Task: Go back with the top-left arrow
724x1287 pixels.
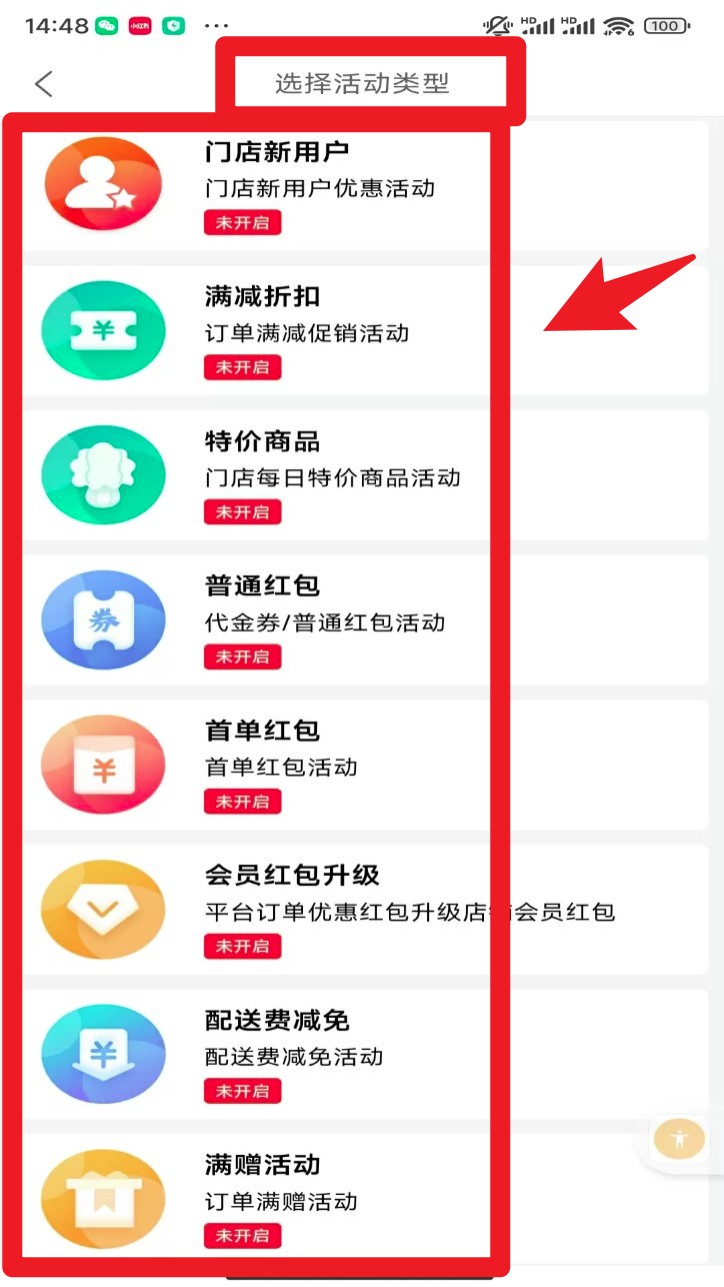Action: pos(43,84)
